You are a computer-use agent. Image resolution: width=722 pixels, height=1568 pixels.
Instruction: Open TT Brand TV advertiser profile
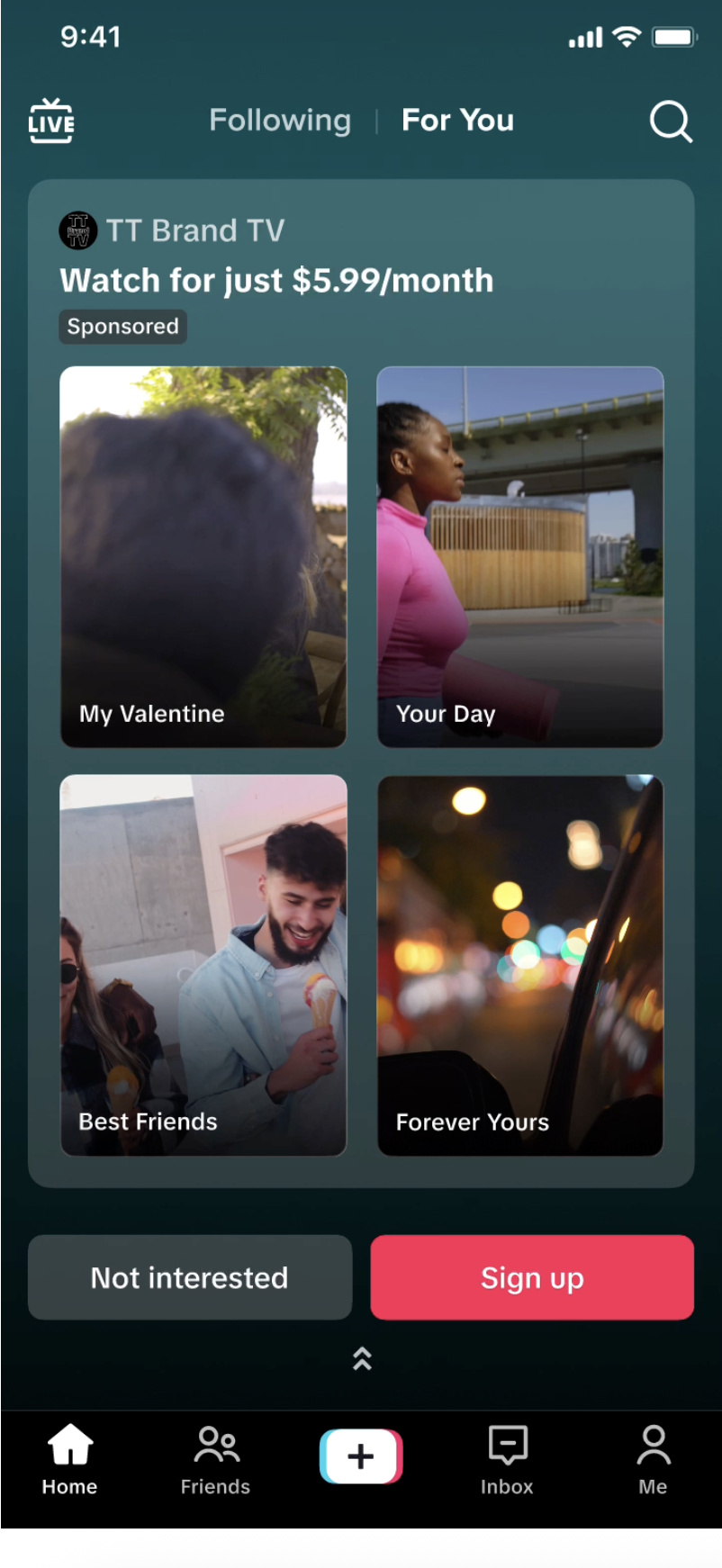point(171,230)
